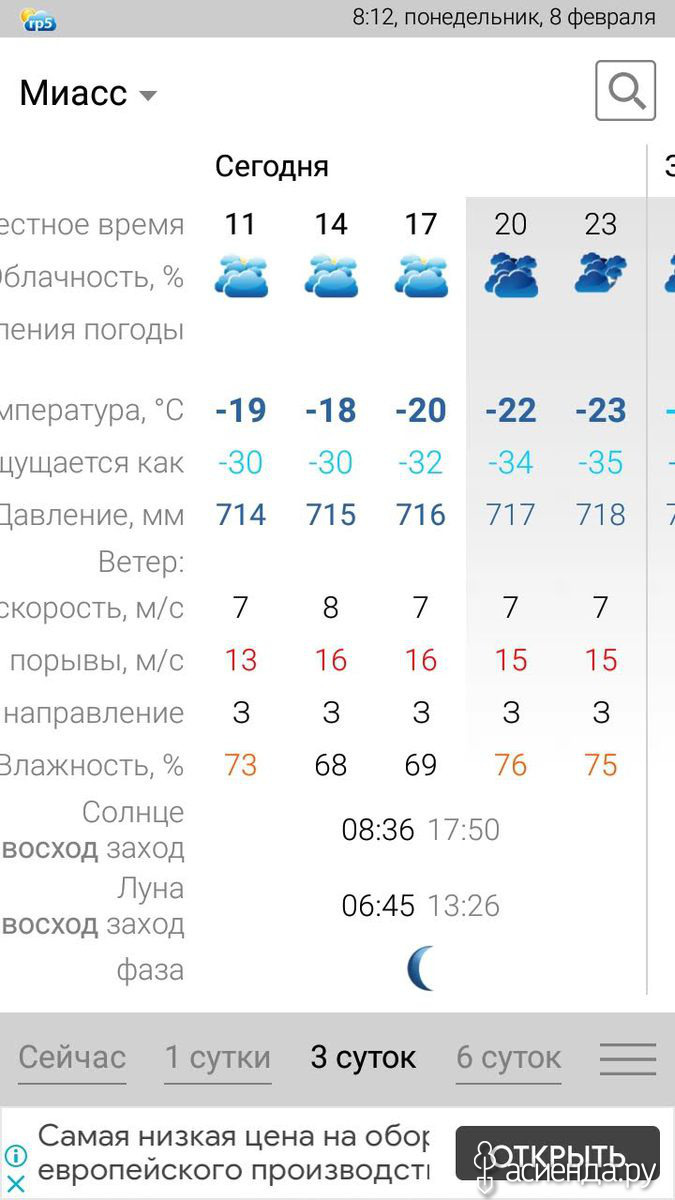Close the ad banner
Image resolution: width=675 pixels, height=1200 pixels.
pos(16,1182)
